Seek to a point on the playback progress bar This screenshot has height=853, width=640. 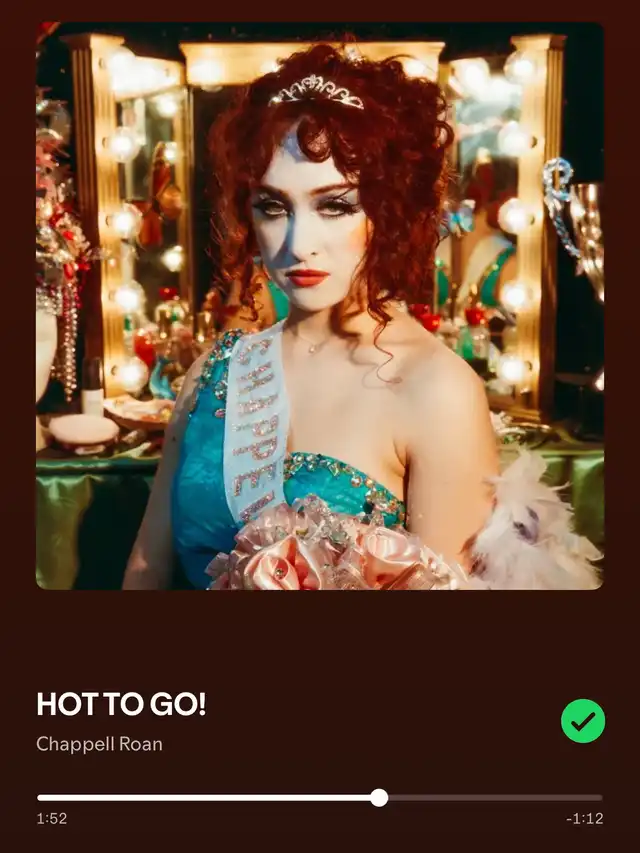(x=490, y=797)
